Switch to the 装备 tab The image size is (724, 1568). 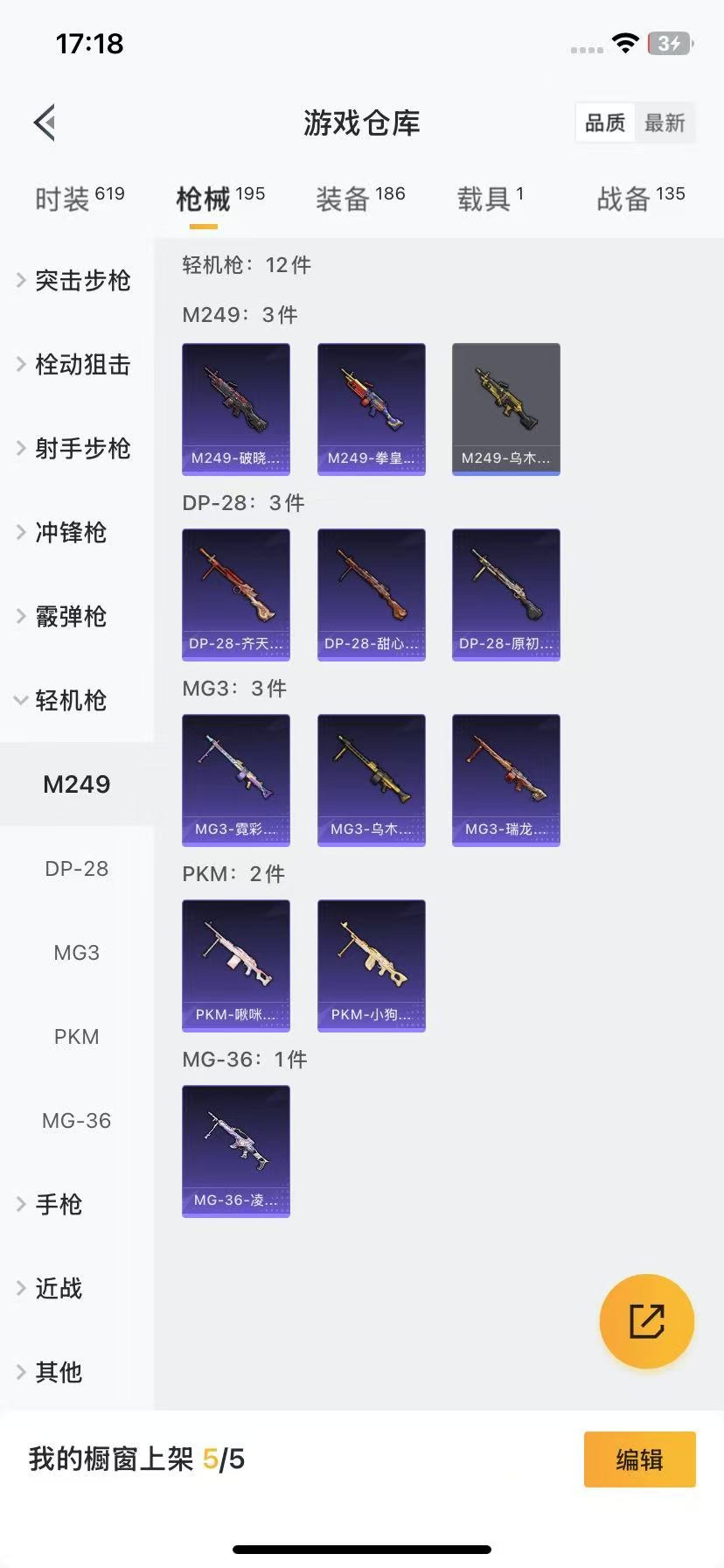tap(360, 199)
